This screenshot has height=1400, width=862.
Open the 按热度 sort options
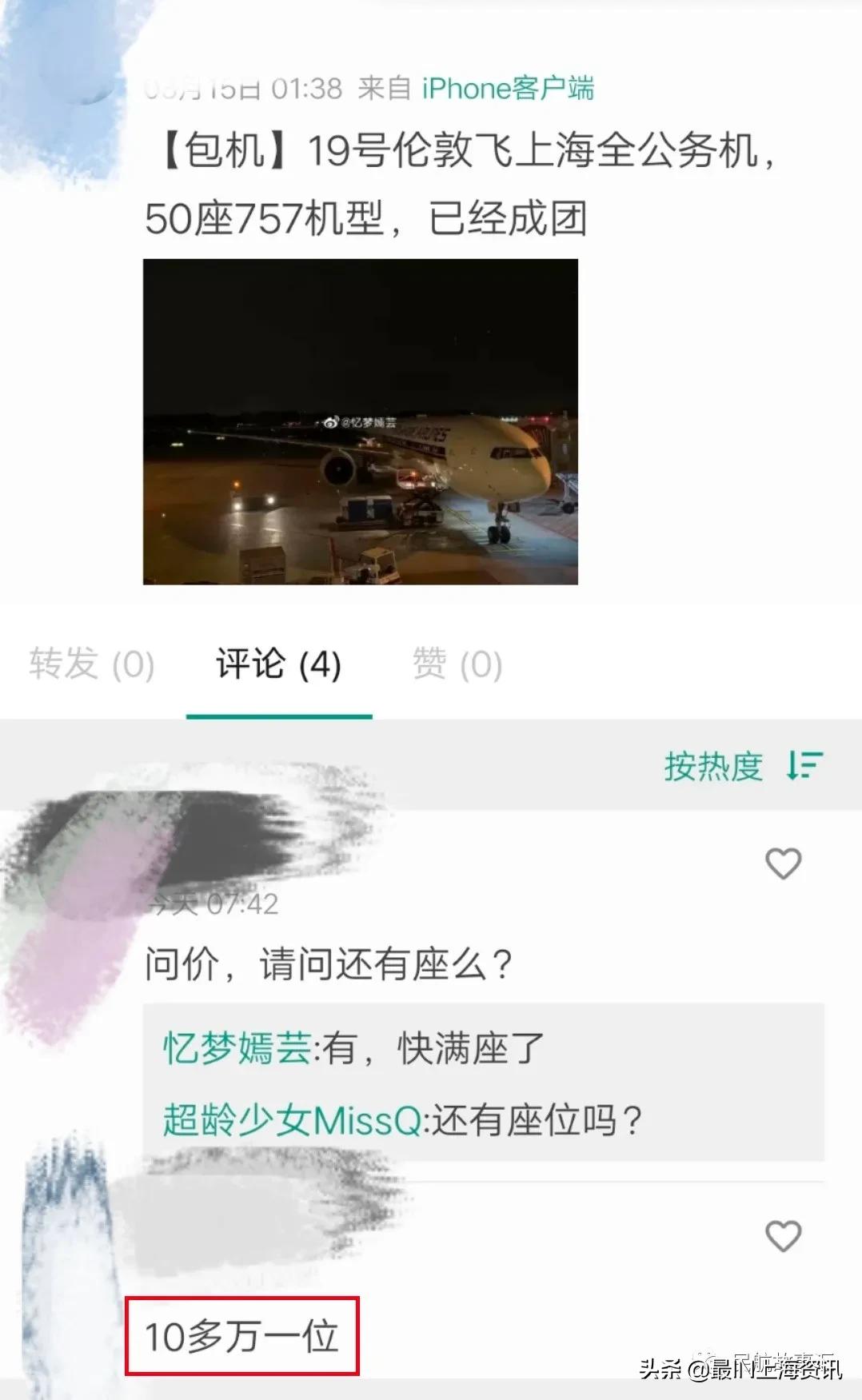pos(714,766)
